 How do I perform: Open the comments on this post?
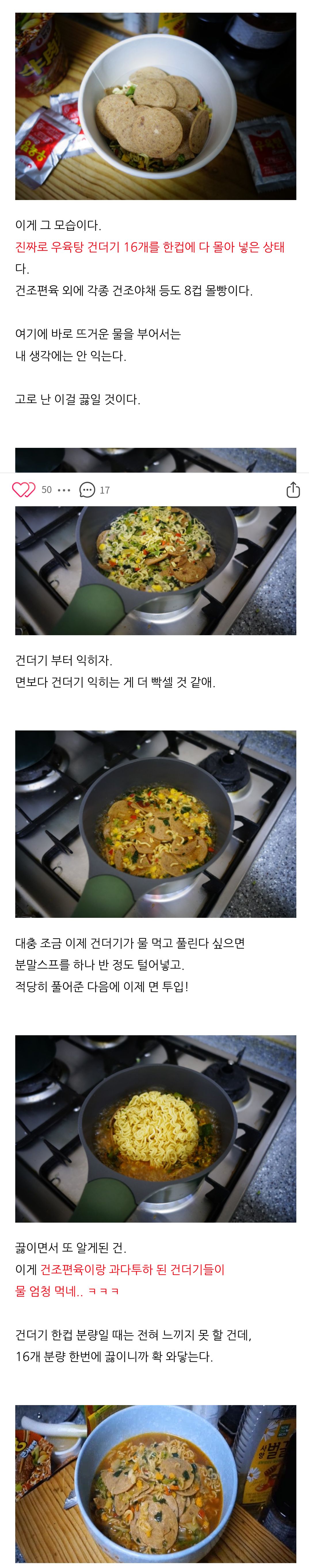click(87, 490)
